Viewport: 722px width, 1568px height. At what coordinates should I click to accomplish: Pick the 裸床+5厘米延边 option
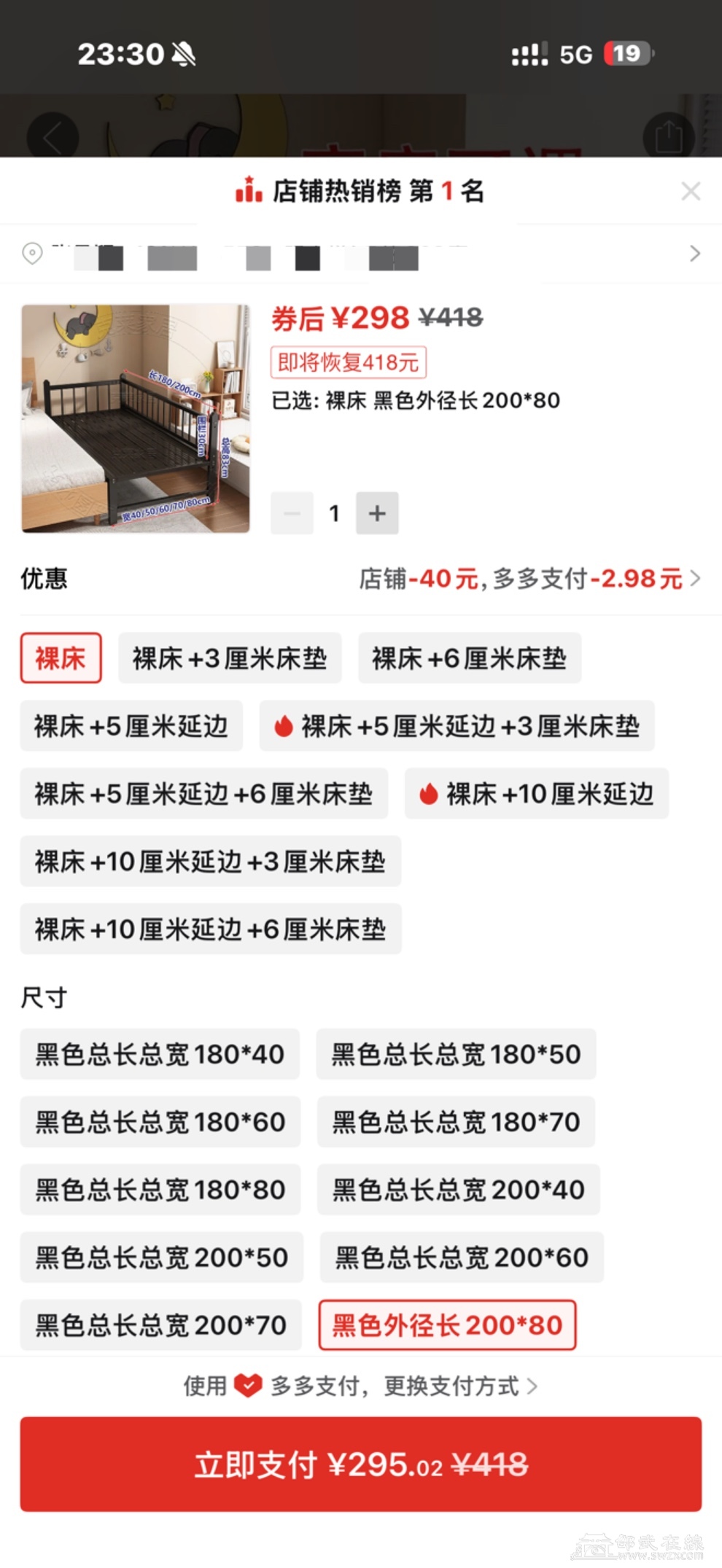pos(131,726)
